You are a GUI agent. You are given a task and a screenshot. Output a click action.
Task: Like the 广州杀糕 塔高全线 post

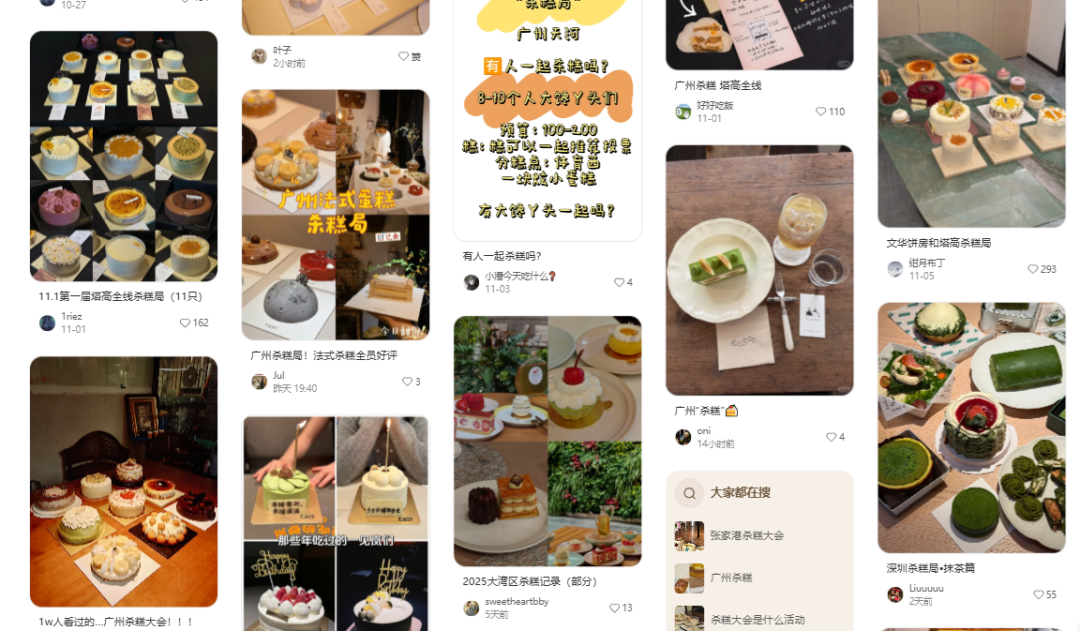(821, 112)
